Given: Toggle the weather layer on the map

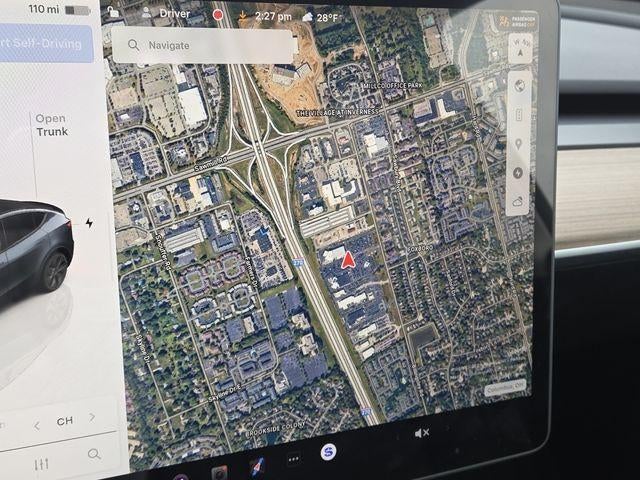Looking at the screenshot, I should (515, 201).
